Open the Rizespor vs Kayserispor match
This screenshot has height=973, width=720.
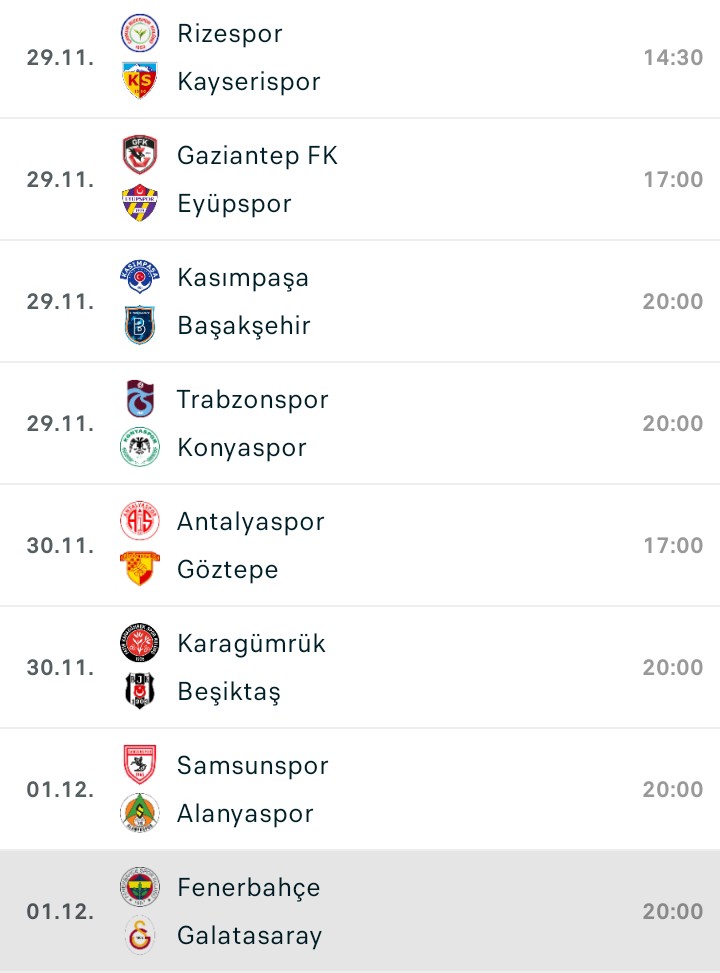pyautogui.click(x=360, y=57)
